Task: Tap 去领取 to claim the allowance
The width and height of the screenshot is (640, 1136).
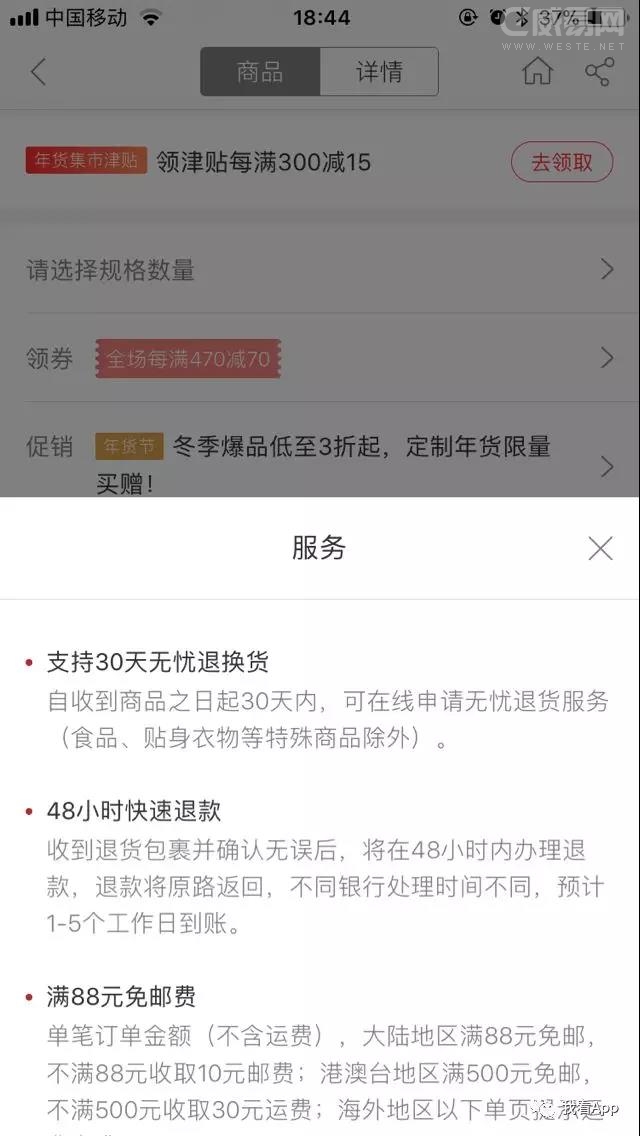Action: 561,162
